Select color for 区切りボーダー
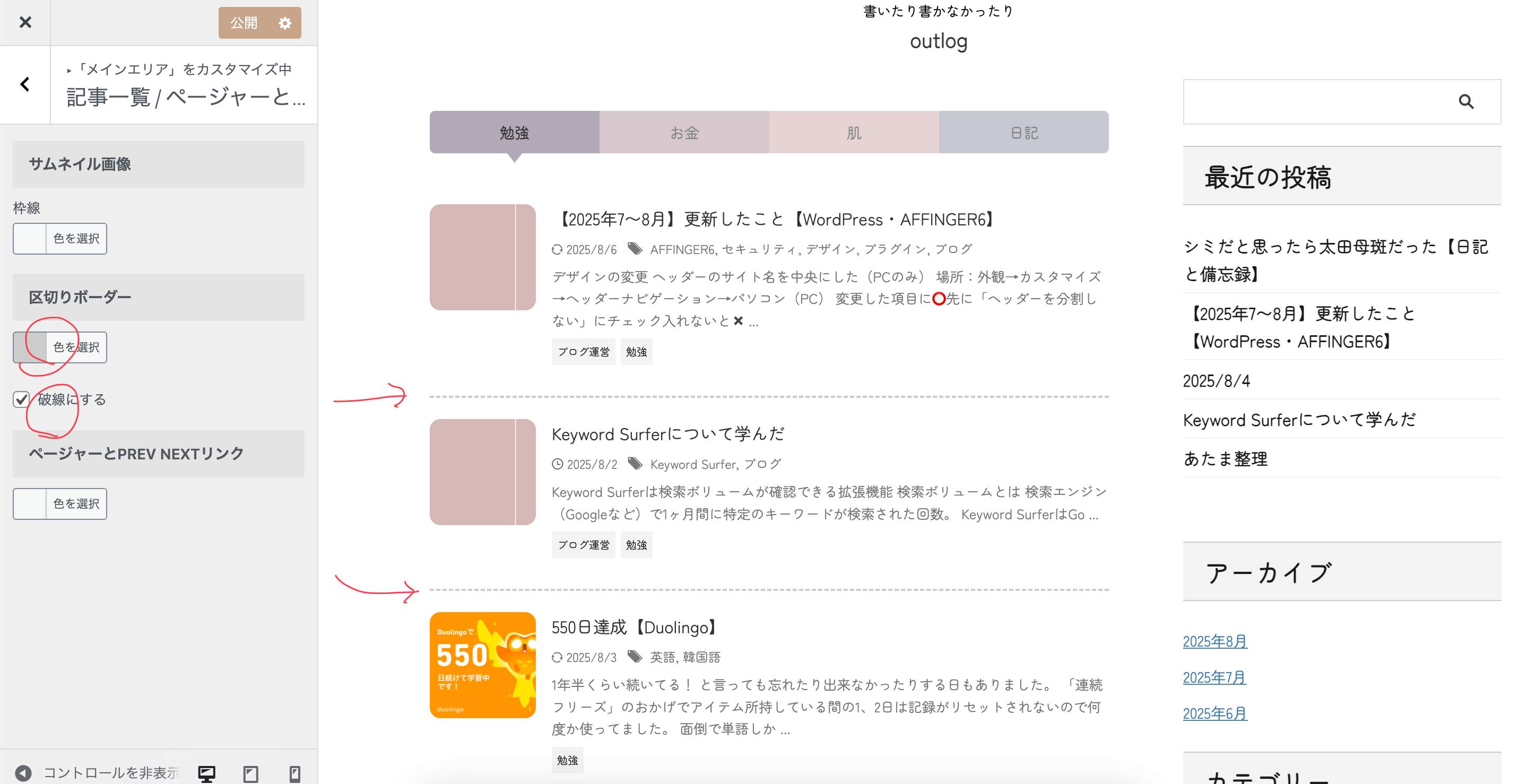Screen dimensions: 1536x784 pyautogui.click(x=60, y=347)
